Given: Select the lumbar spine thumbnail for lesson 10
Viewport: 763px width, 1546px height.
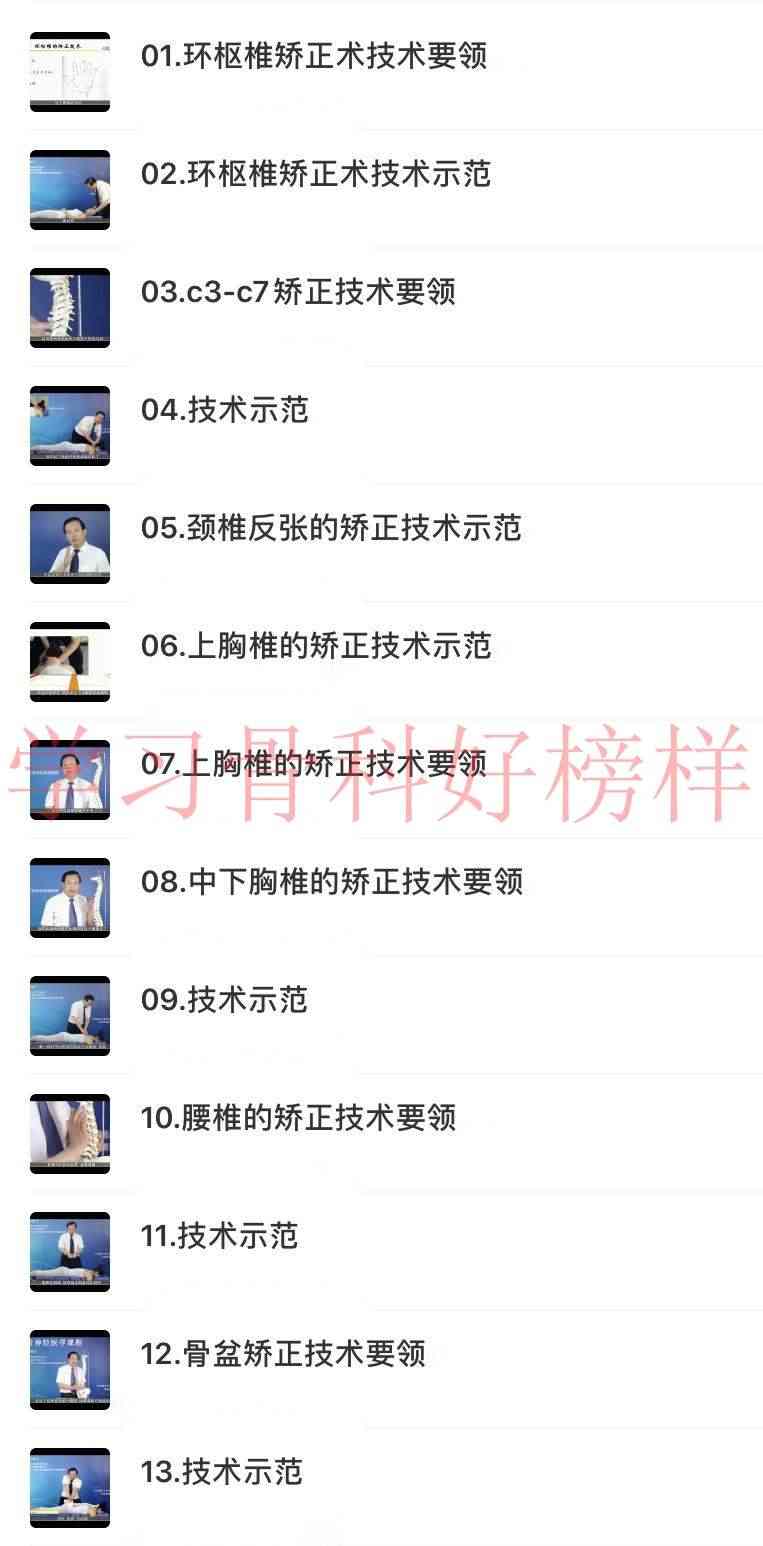Looking at the screenshot, I should coord(70,1133).
